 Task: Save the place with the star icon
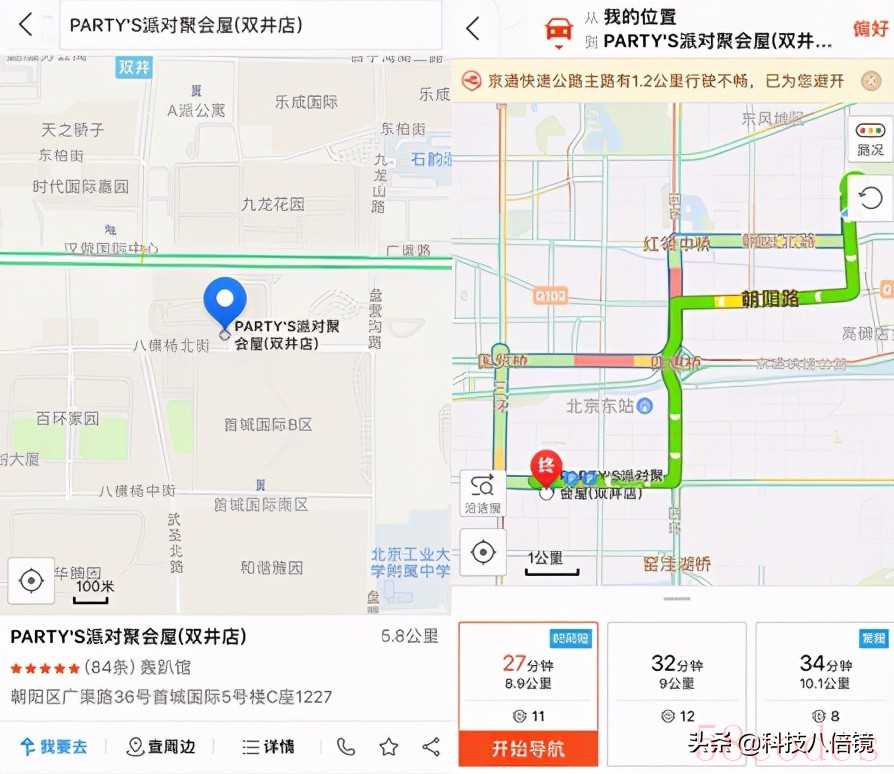[388, 747]
